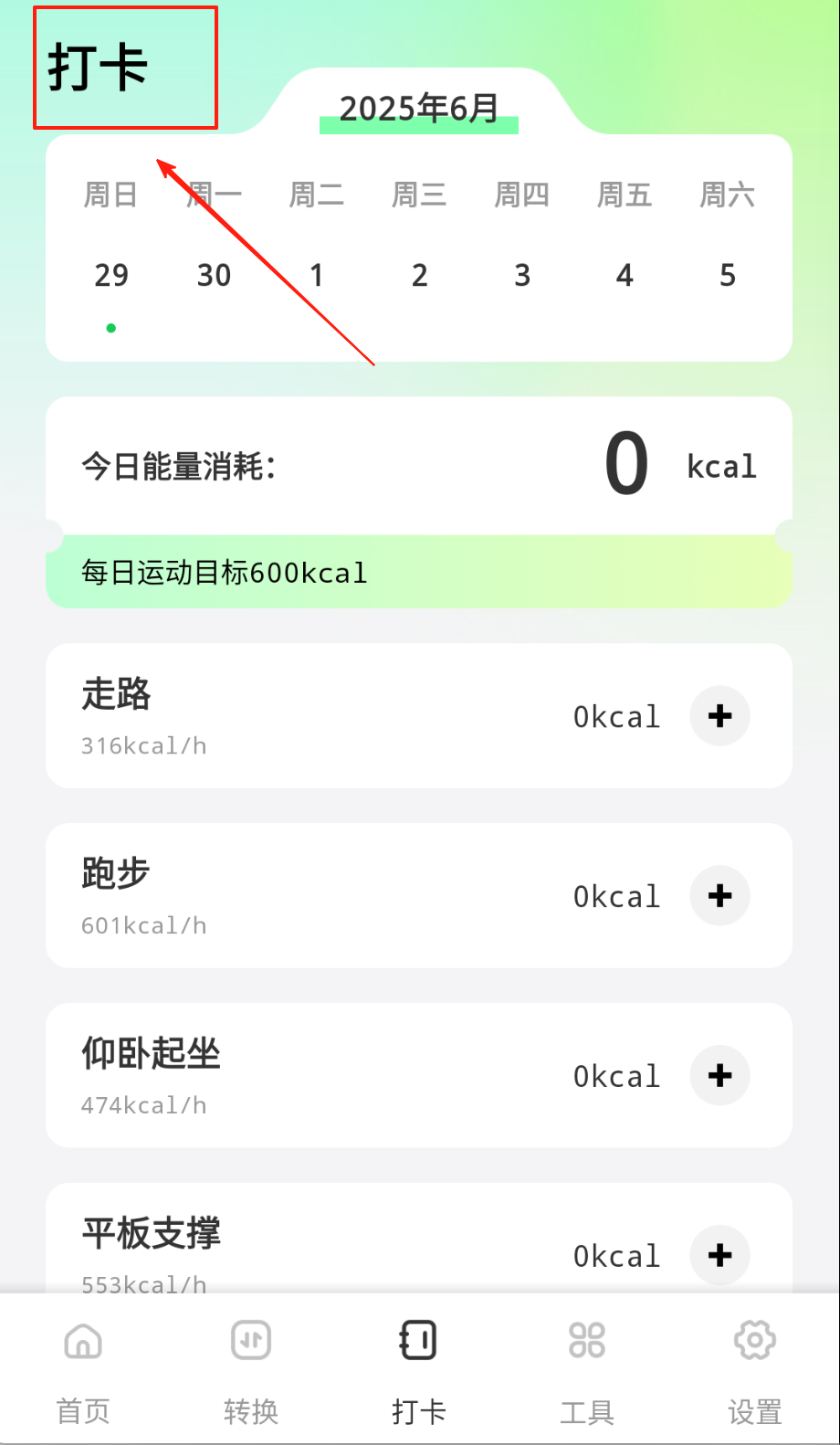Choose date 1 under 周二

click(x=317, y=275)
